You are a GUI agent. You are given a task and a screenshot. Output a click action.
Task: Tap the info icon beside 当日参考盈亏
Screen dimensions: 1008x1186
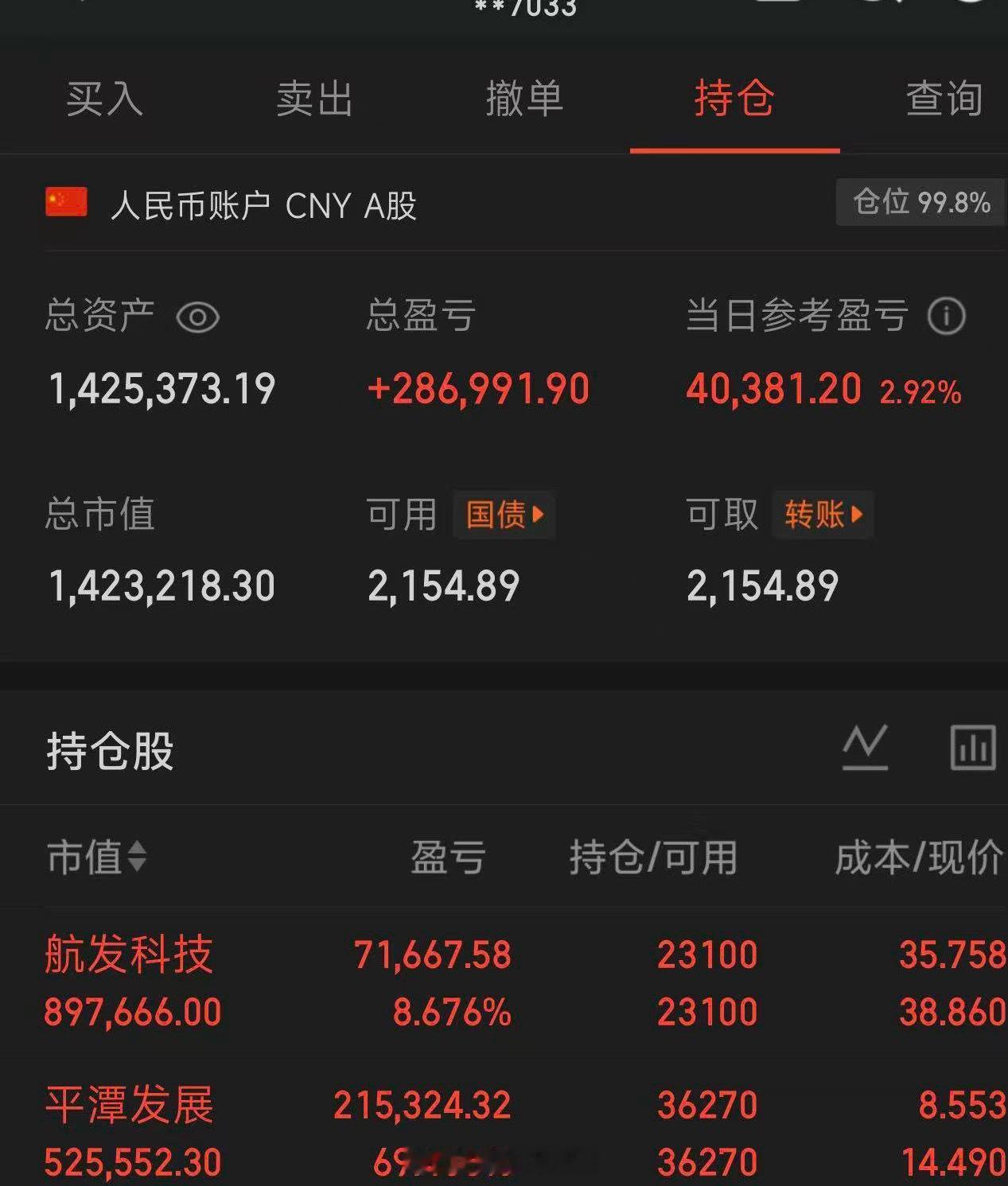947,317
